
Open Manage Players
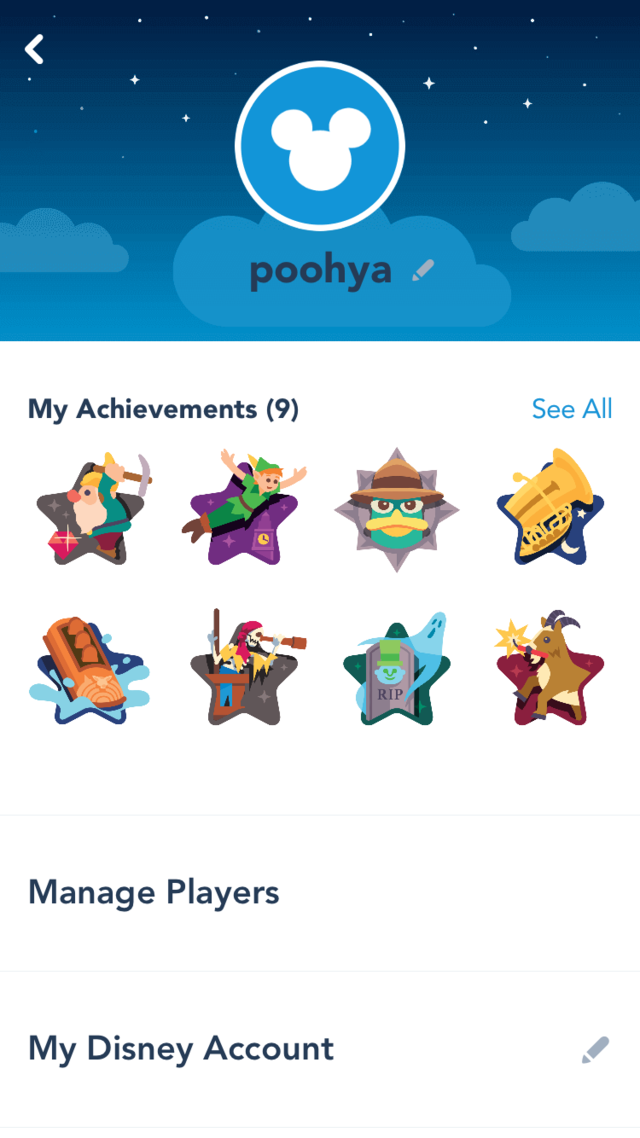(154, 892)
